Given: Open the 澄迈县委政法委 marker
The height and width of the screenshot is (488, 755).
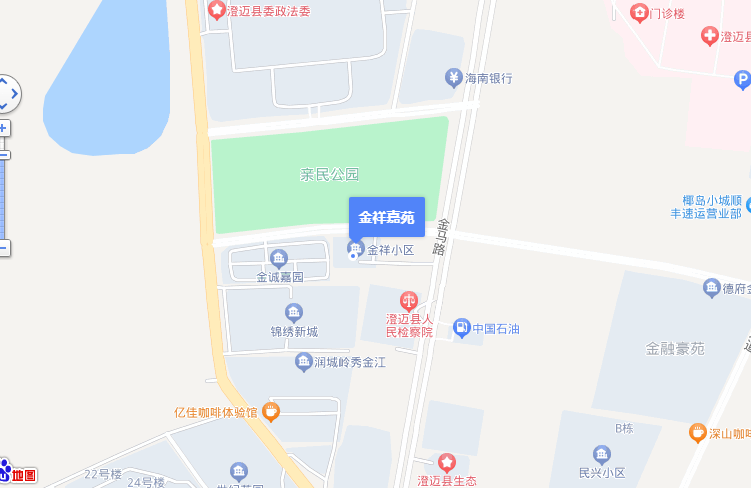Looking at the screenshot, I should click(x=216, y=11).
